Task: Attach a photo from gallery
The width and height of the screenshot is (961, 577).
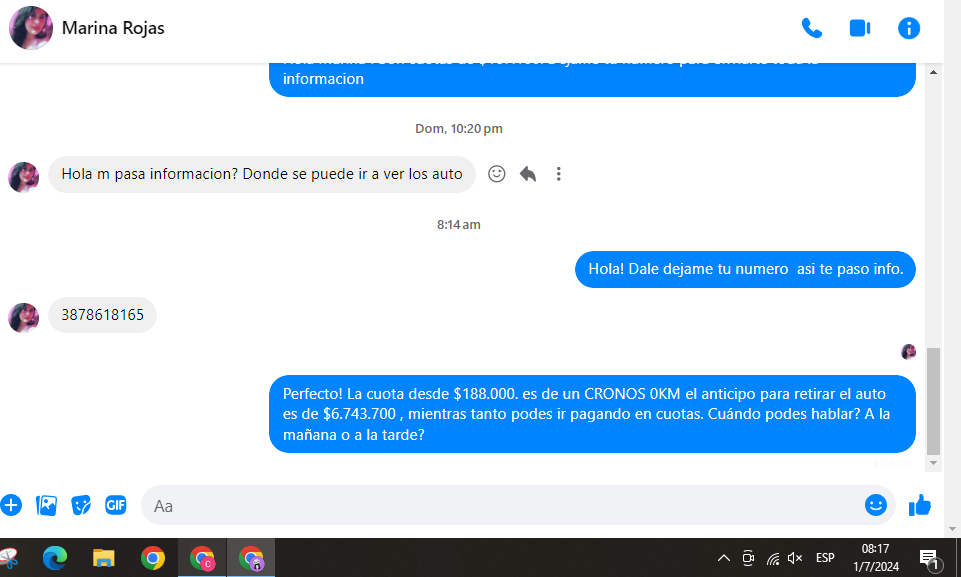Action: pos(46,505)
